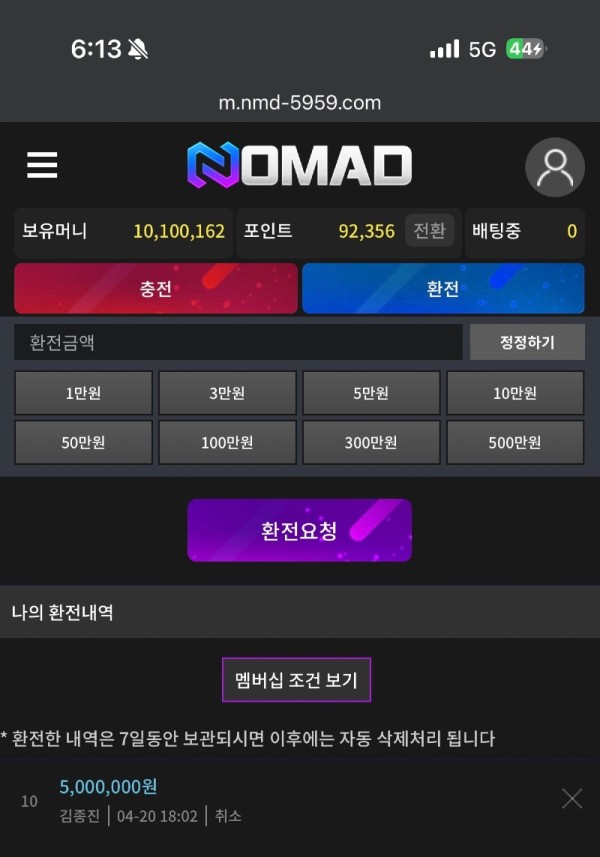Switch to the 충전 tab
Screen dimensions: 600x857
pyautogui.click(x=156, y=289)
